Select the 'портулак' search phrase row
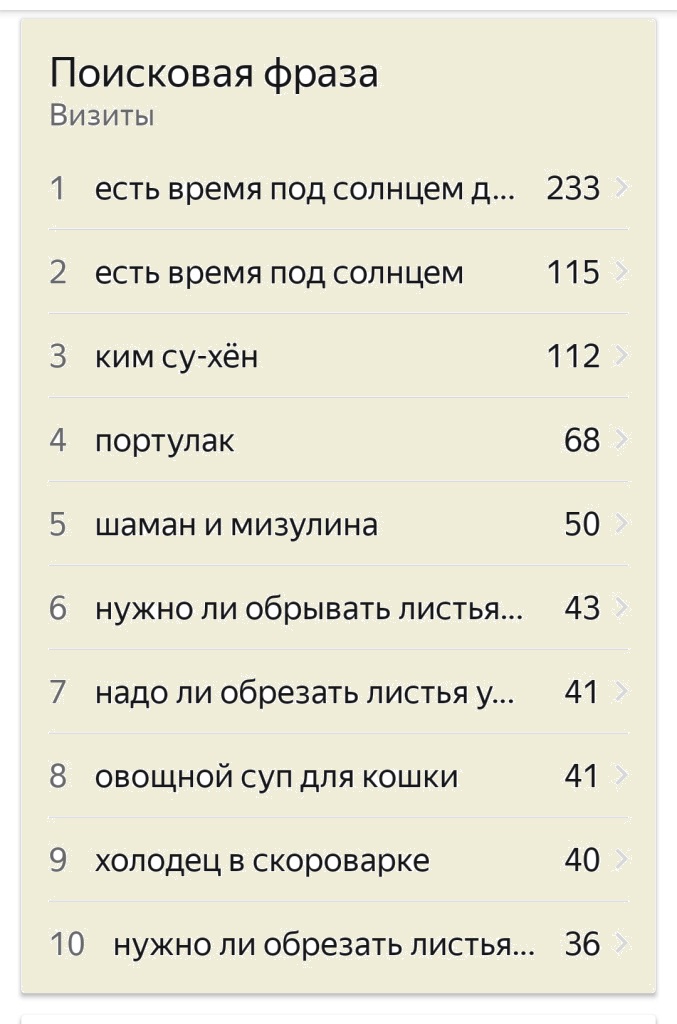The width and height of the screenshot is (677, 1024). click(x=165, y=440)
